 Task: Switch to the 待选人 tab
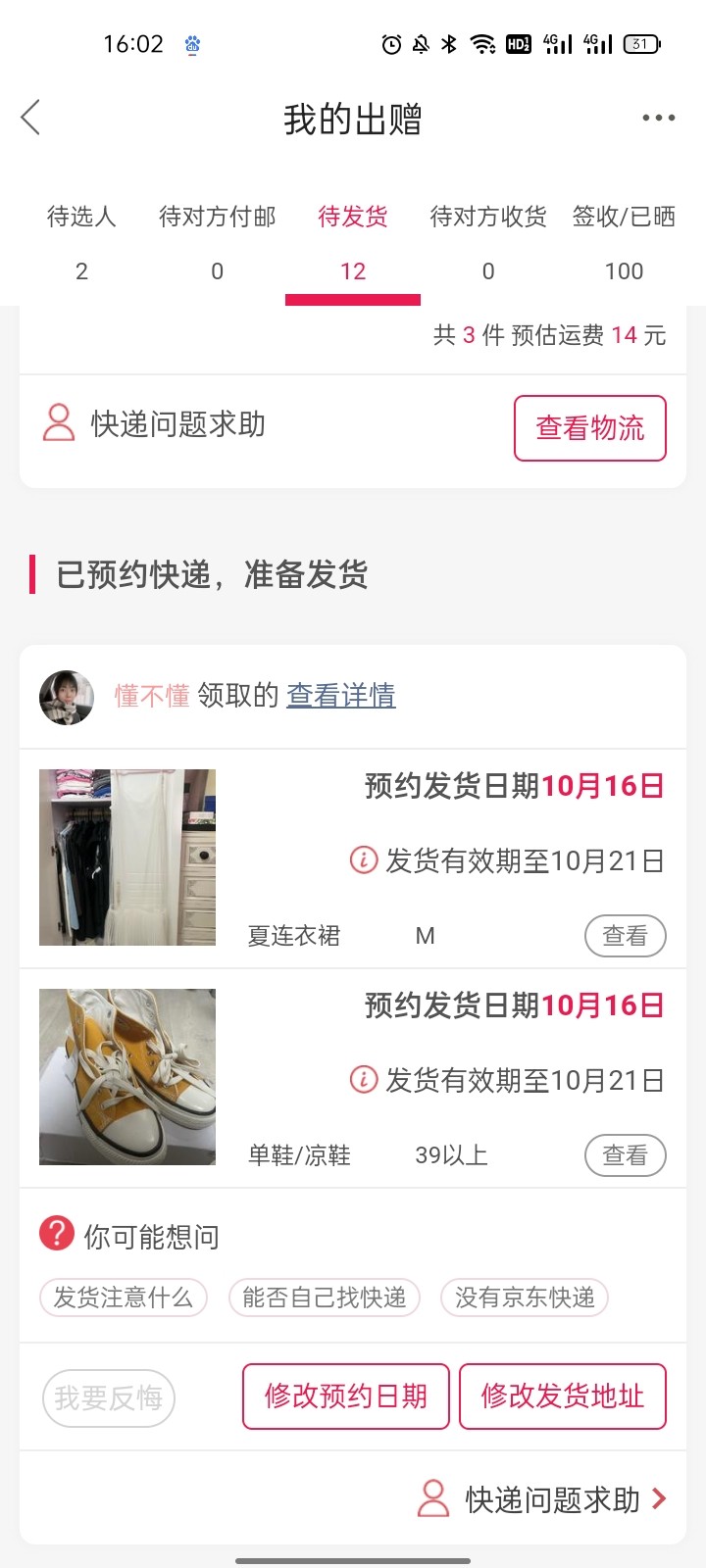pos(81,241)
